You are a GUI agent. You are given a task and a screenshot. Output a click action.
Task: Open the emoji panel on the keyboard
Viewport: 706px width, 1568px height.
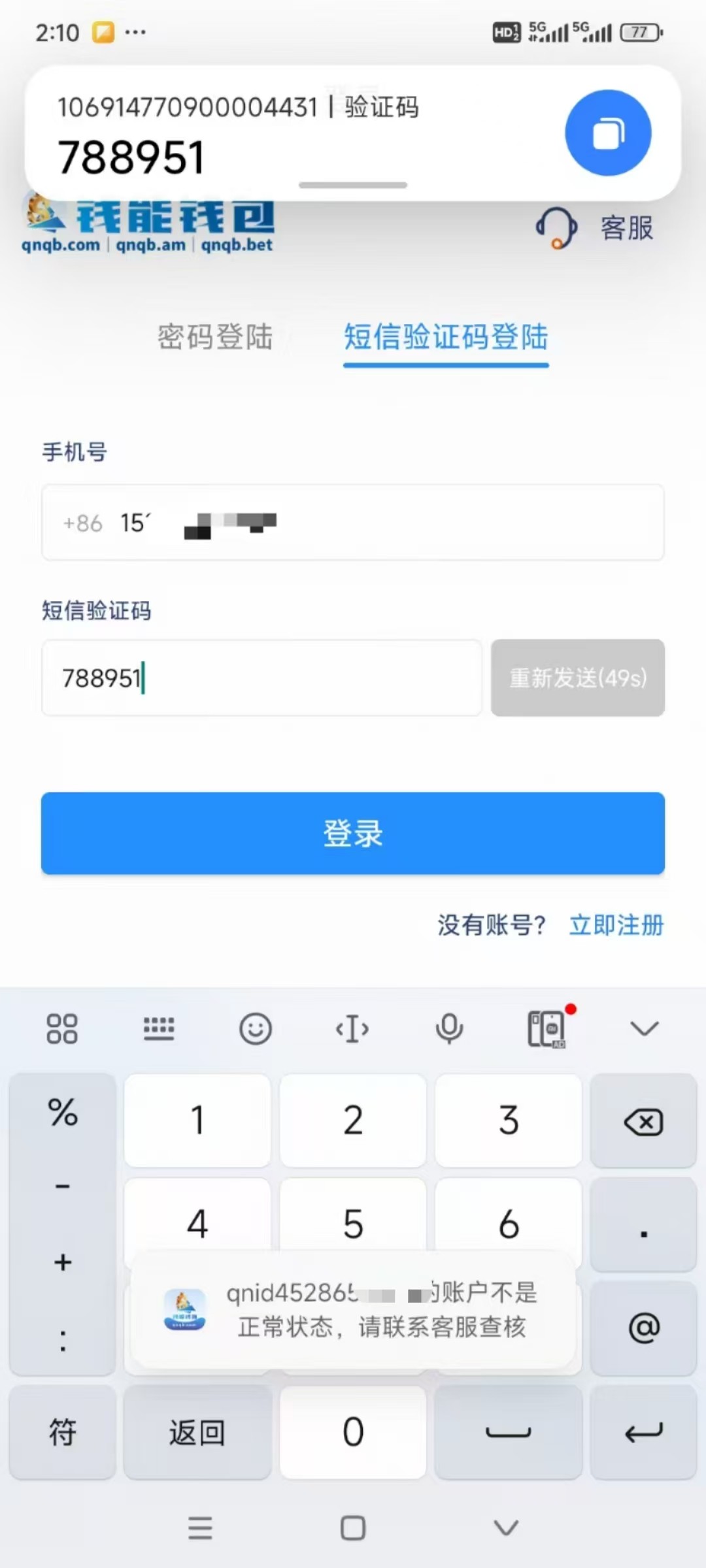click(x=255, y=1029)
